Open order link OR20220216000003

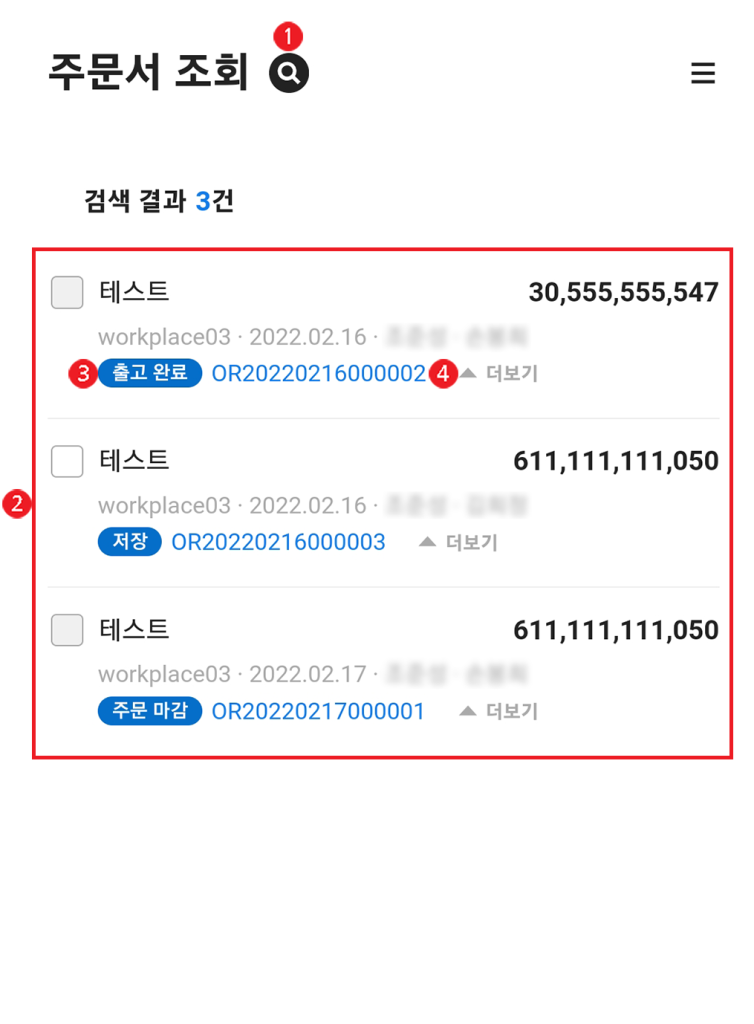pos(278,543)
